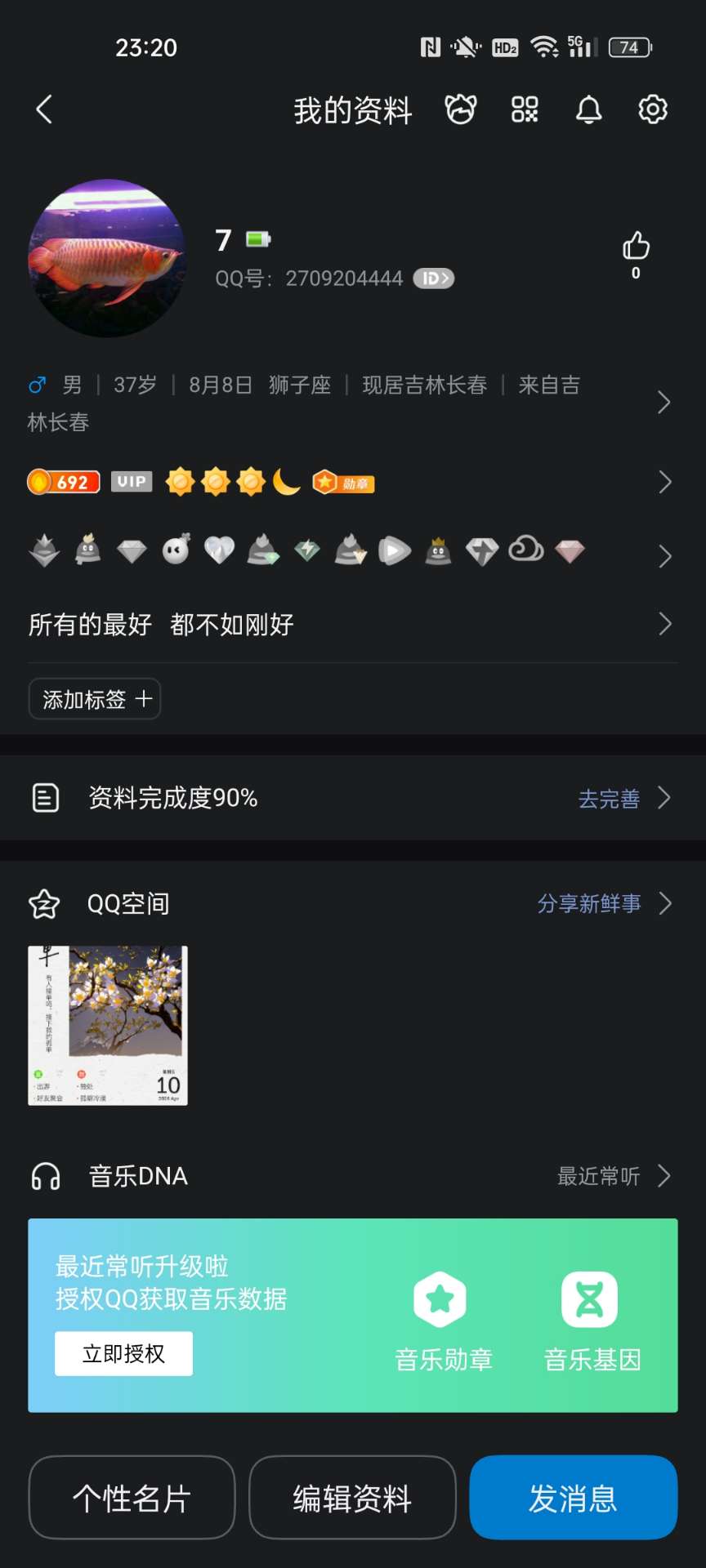Open basic info row with age and location
The width and height of the screenshot is (706, 1568).
pyautogui.click(x=343, y=402)
